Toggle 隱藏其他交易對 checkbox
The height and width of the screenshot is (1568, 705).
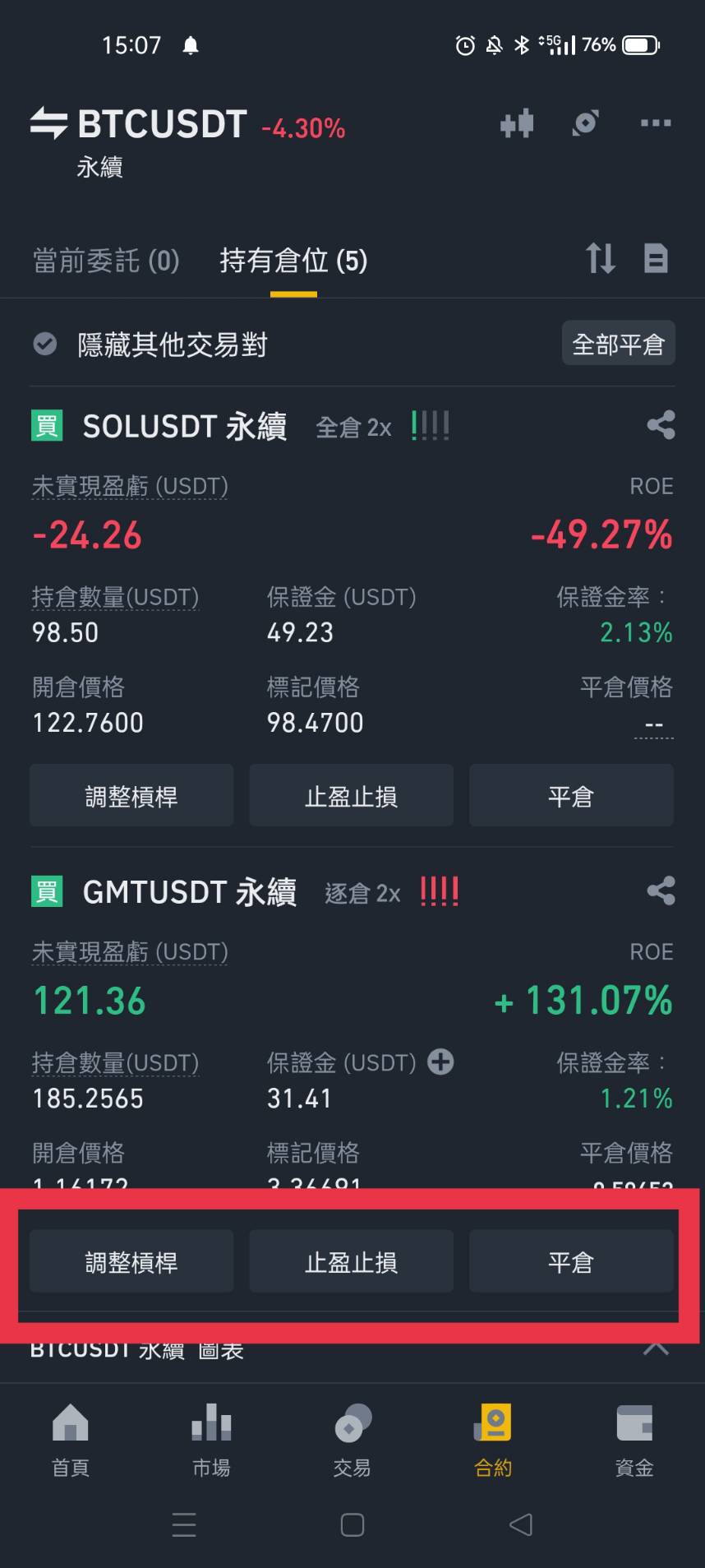coord(45,344)
